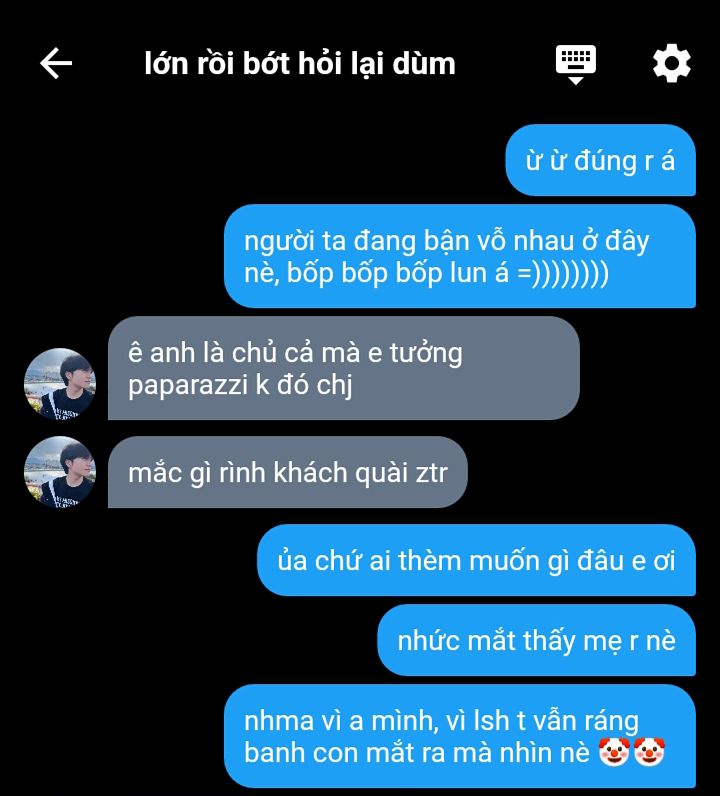Open sender's avatar beside the paparazzi message

pos(60,384)
